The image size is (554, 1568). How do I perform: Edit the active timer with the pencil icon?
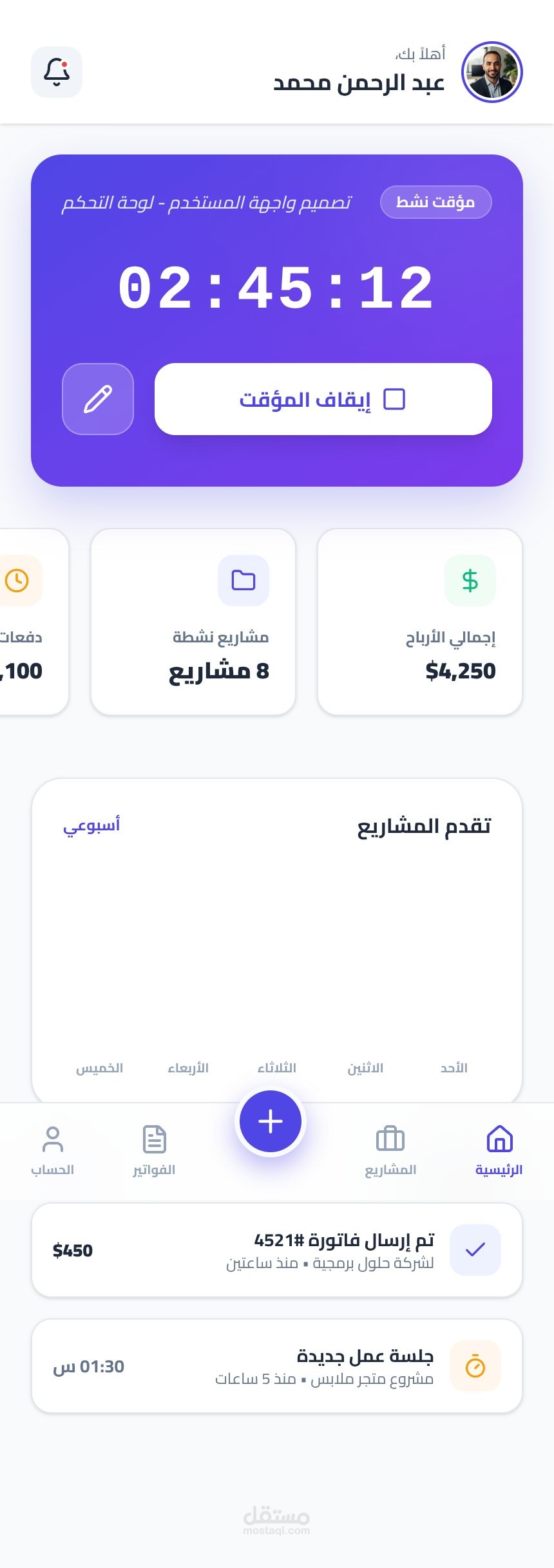98,399
